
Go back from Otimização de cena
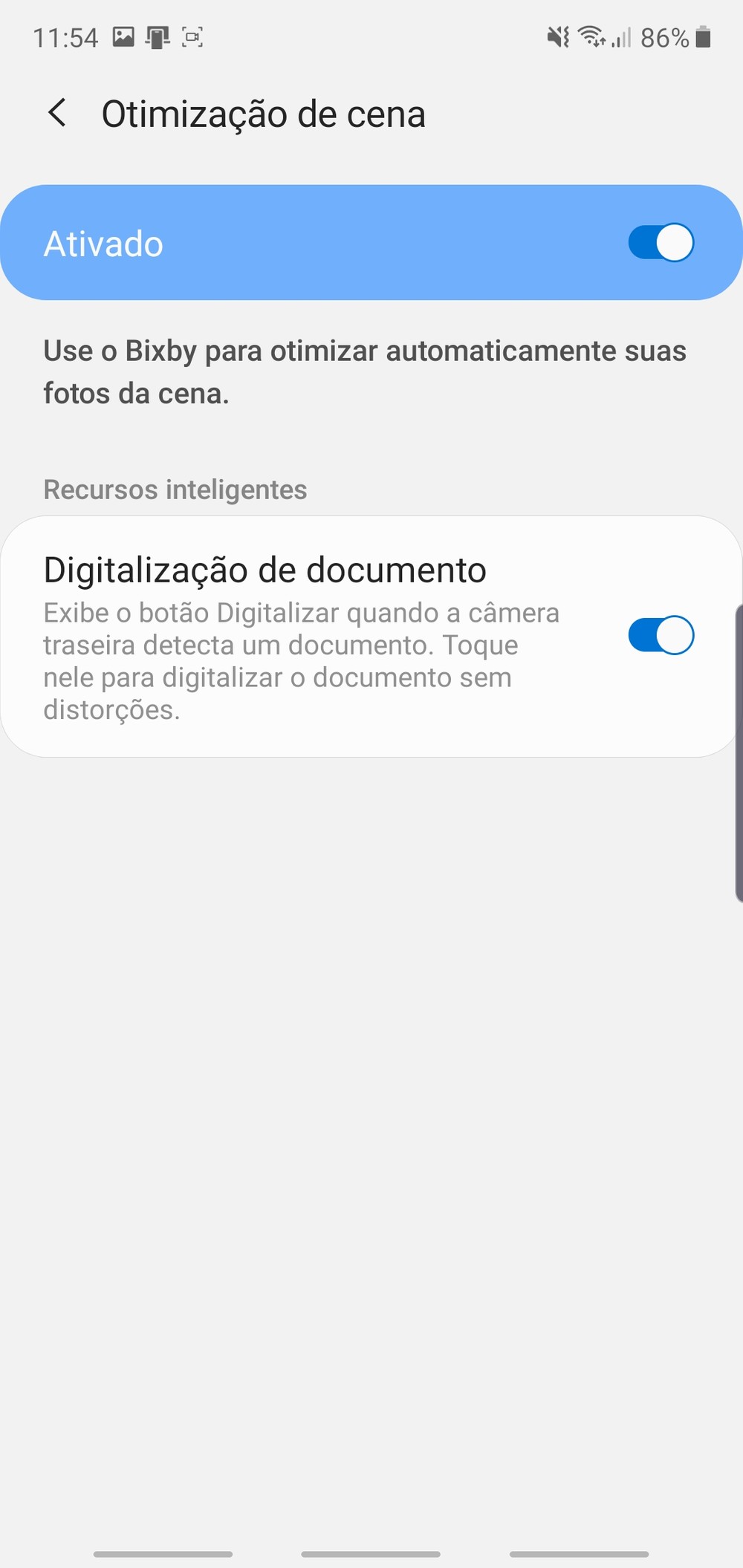(x=57, y=114)
